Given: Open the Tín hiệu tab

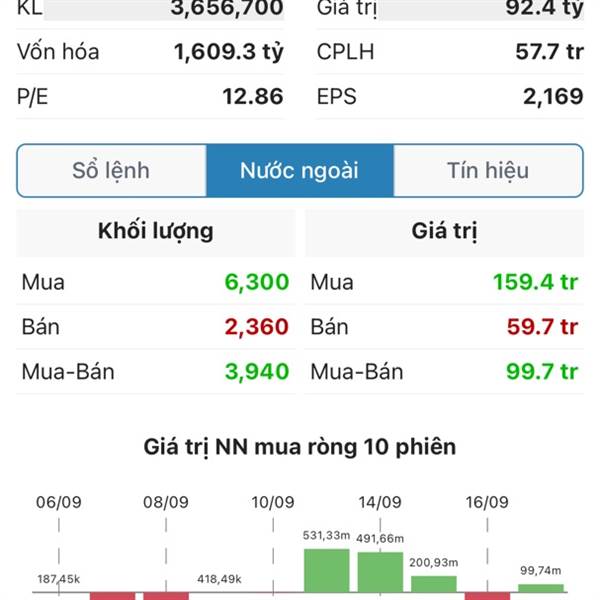Looking at the screenshot, I should tap(488, 171).
